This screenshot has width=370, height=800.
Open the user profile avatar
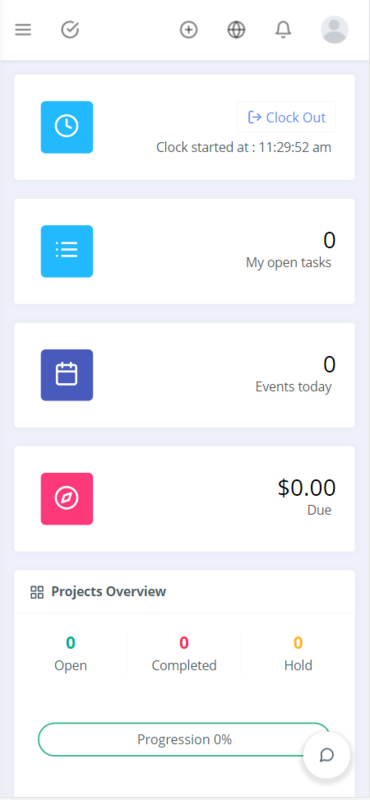pos(335,30)
